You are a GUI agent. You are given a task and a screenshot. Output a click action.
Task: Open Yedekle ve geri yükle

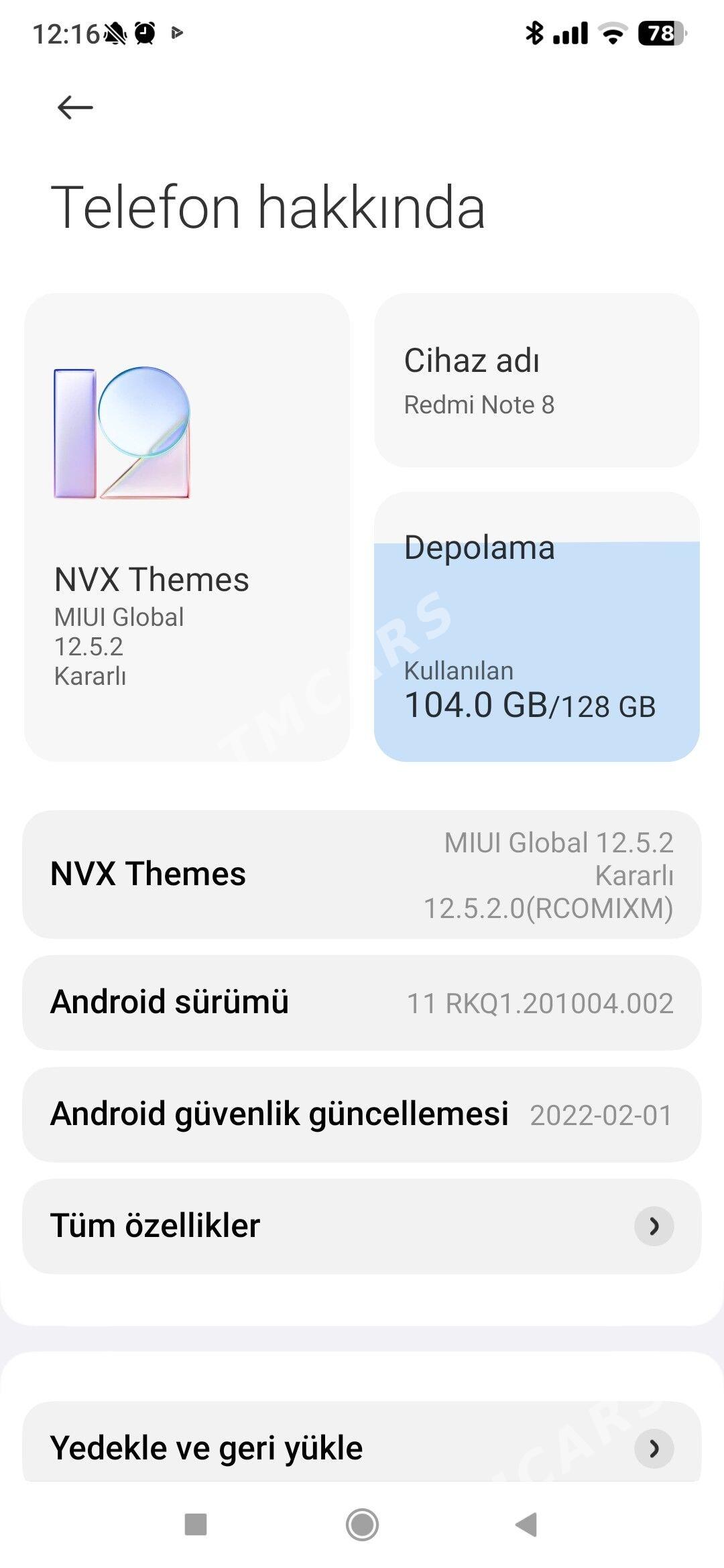pyautogui.click(x=362, y=1447)
